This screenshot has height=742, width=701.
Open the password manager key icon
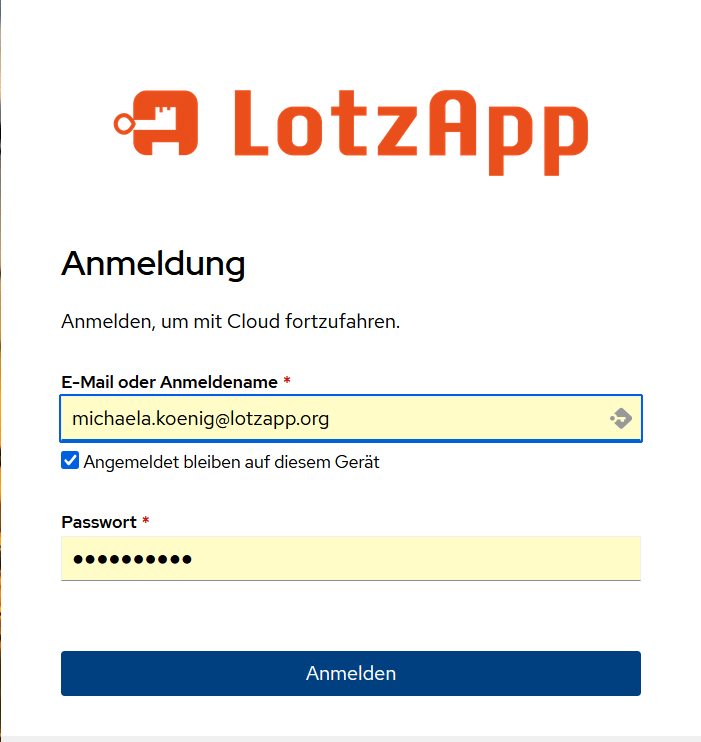click(x=621, y=419)
